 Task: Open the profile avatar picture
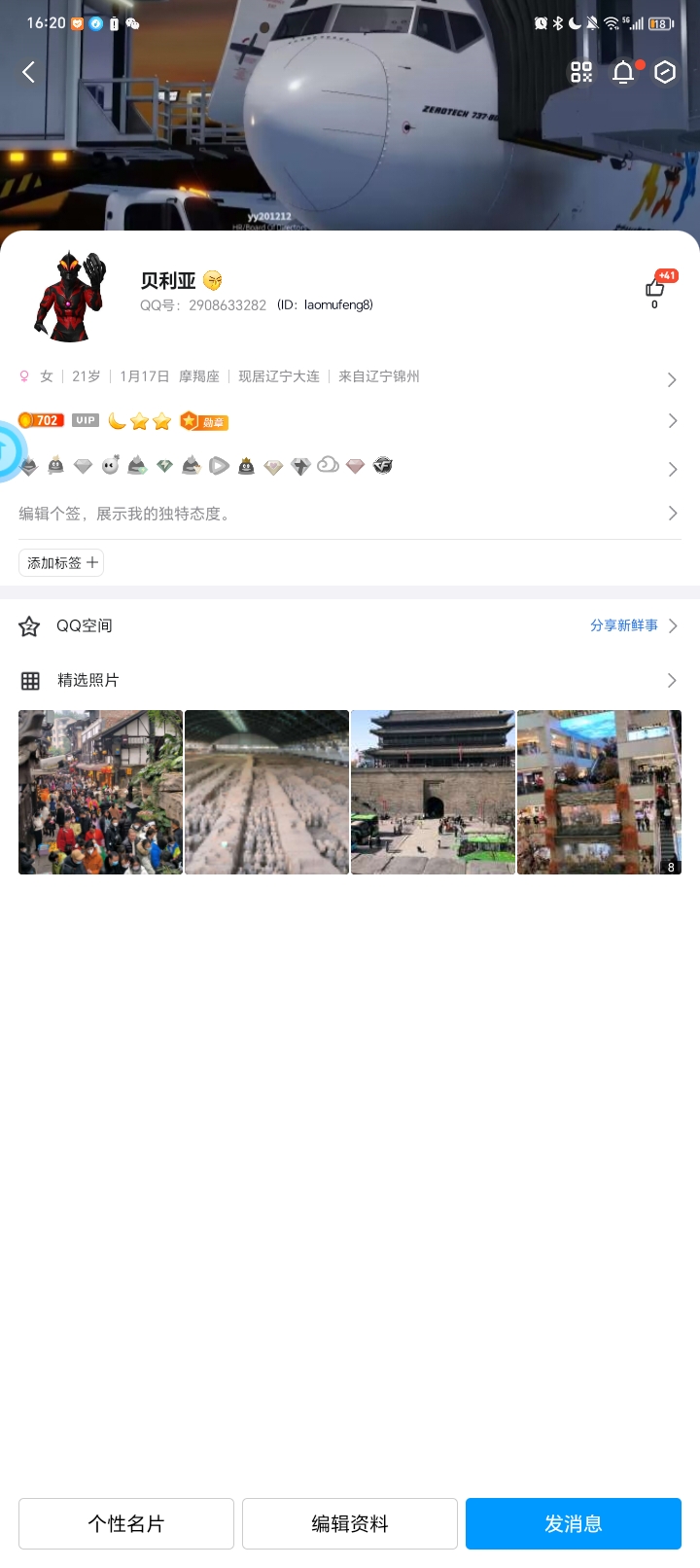70,296
